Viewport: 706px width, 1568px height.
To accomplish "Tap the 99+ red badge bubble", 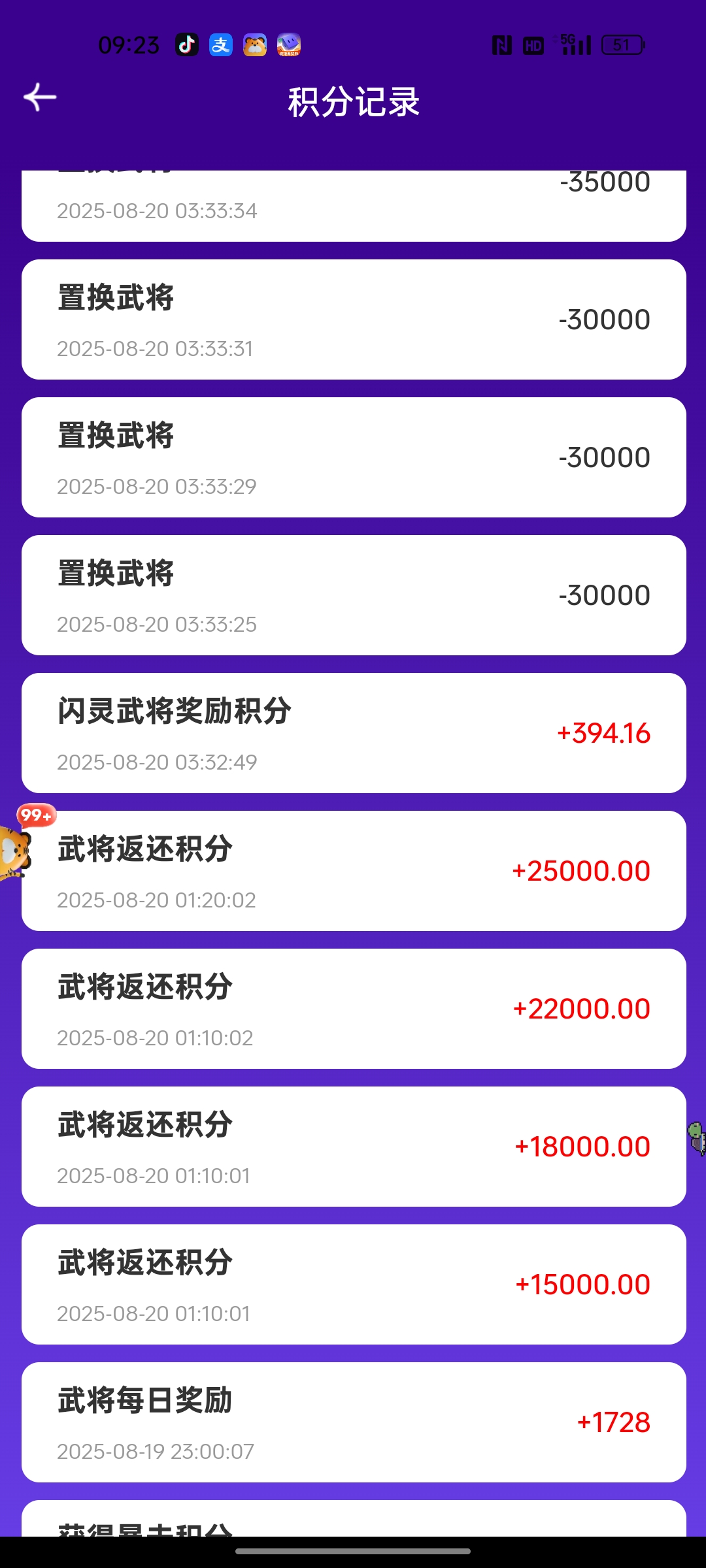I will [36, 815].
